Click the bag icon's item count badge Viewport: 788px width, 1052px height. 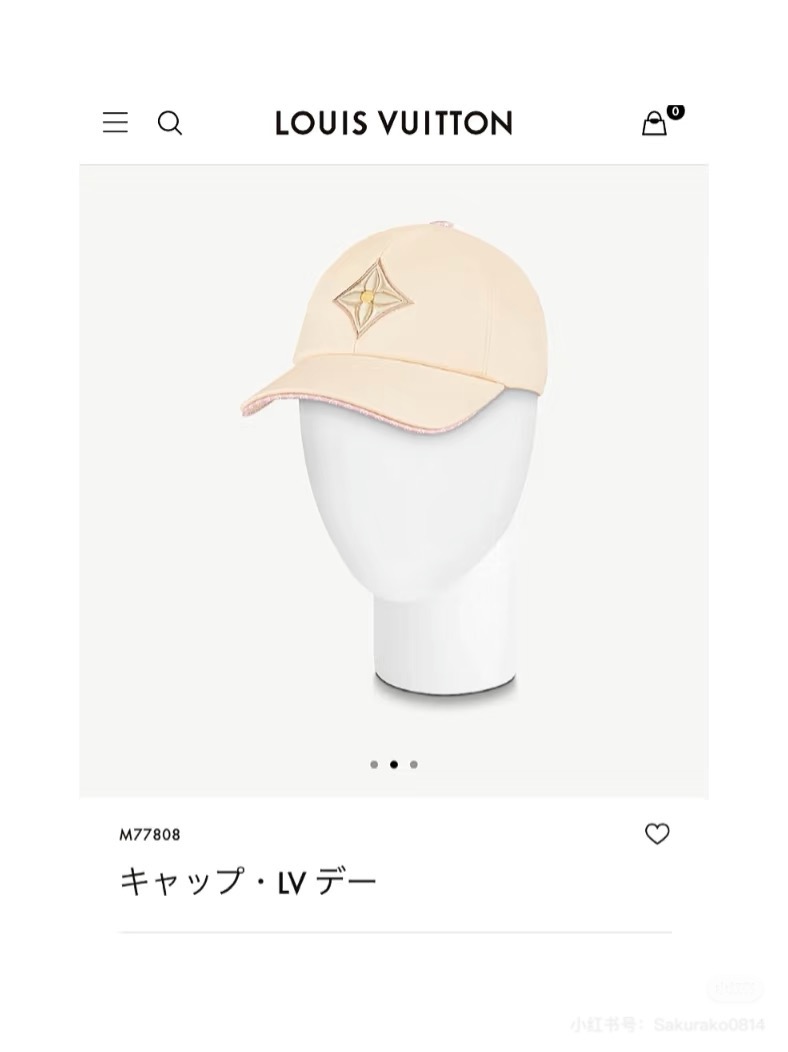click(x=676, y=111)
